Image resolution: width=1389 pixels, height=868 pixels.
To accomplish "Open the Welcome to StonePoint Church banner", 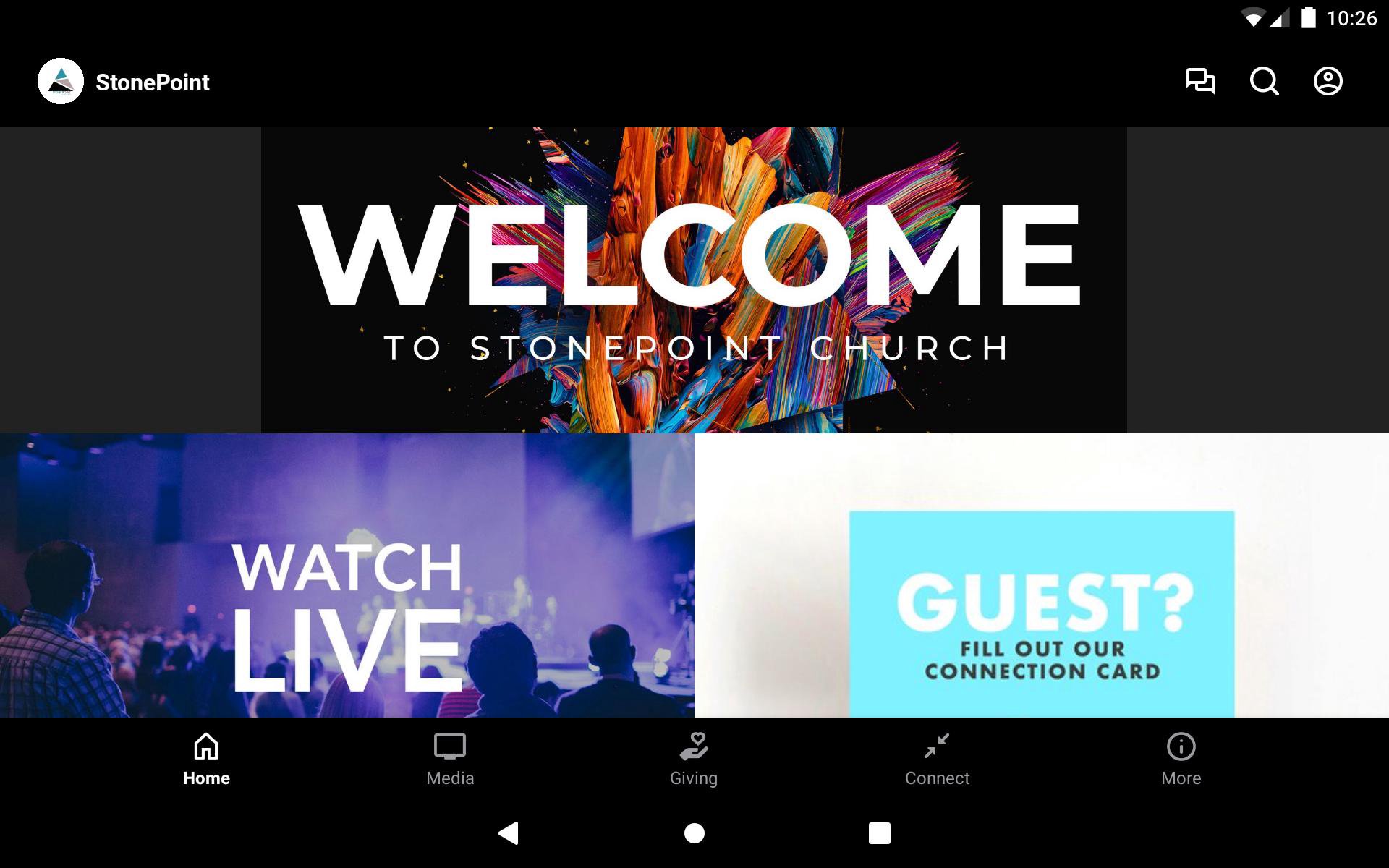I will point(693,280).
